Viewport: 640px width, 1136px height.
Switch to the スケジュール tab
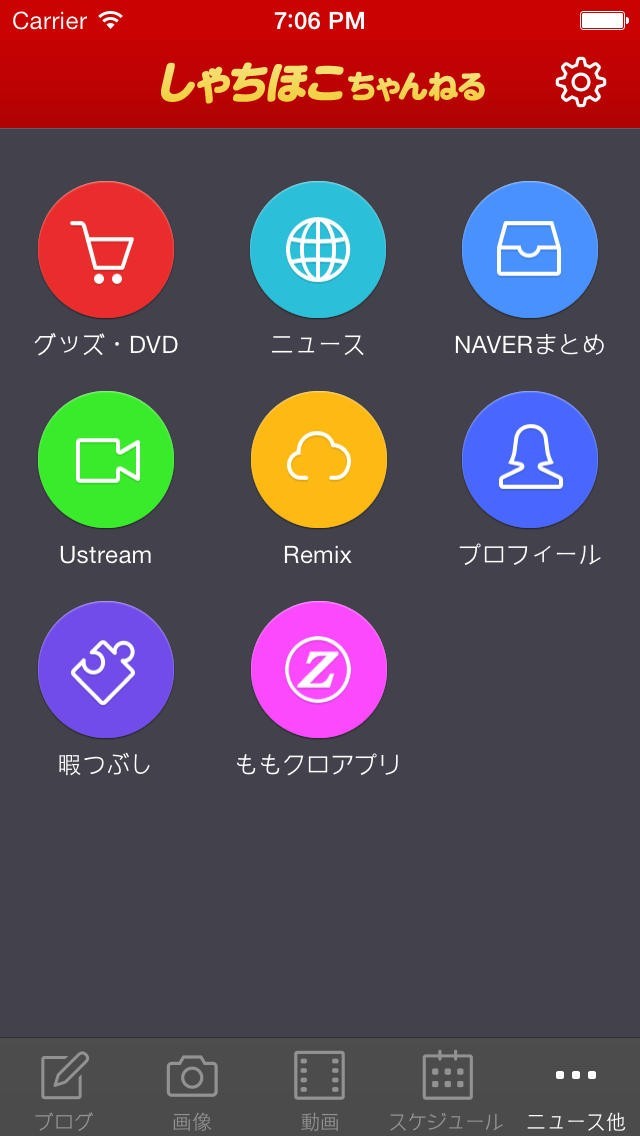447,1088
